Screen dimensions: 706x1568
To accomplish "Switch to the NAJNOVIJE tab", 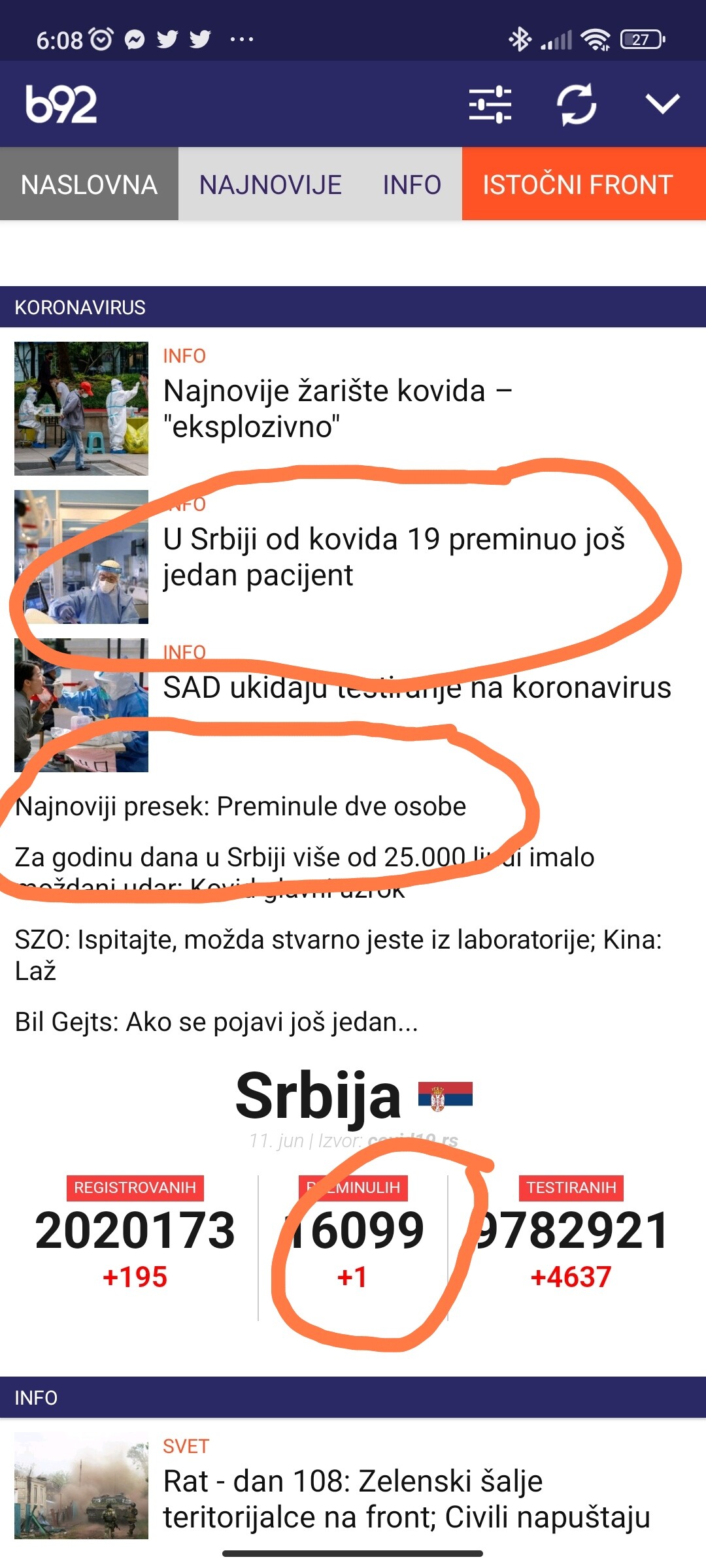I will click(270, 184).
